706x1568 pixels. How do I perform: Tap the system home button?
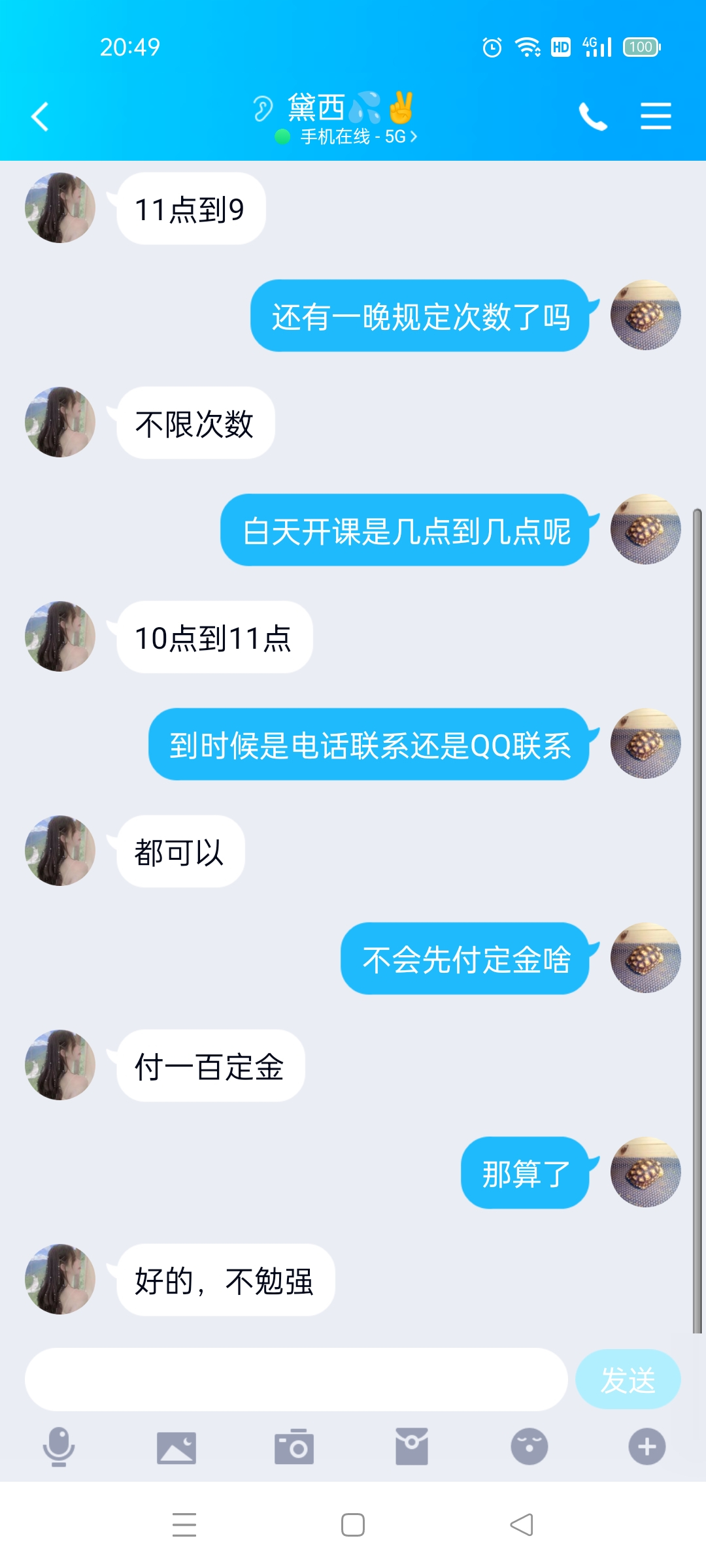click(x=353, y=1525)
